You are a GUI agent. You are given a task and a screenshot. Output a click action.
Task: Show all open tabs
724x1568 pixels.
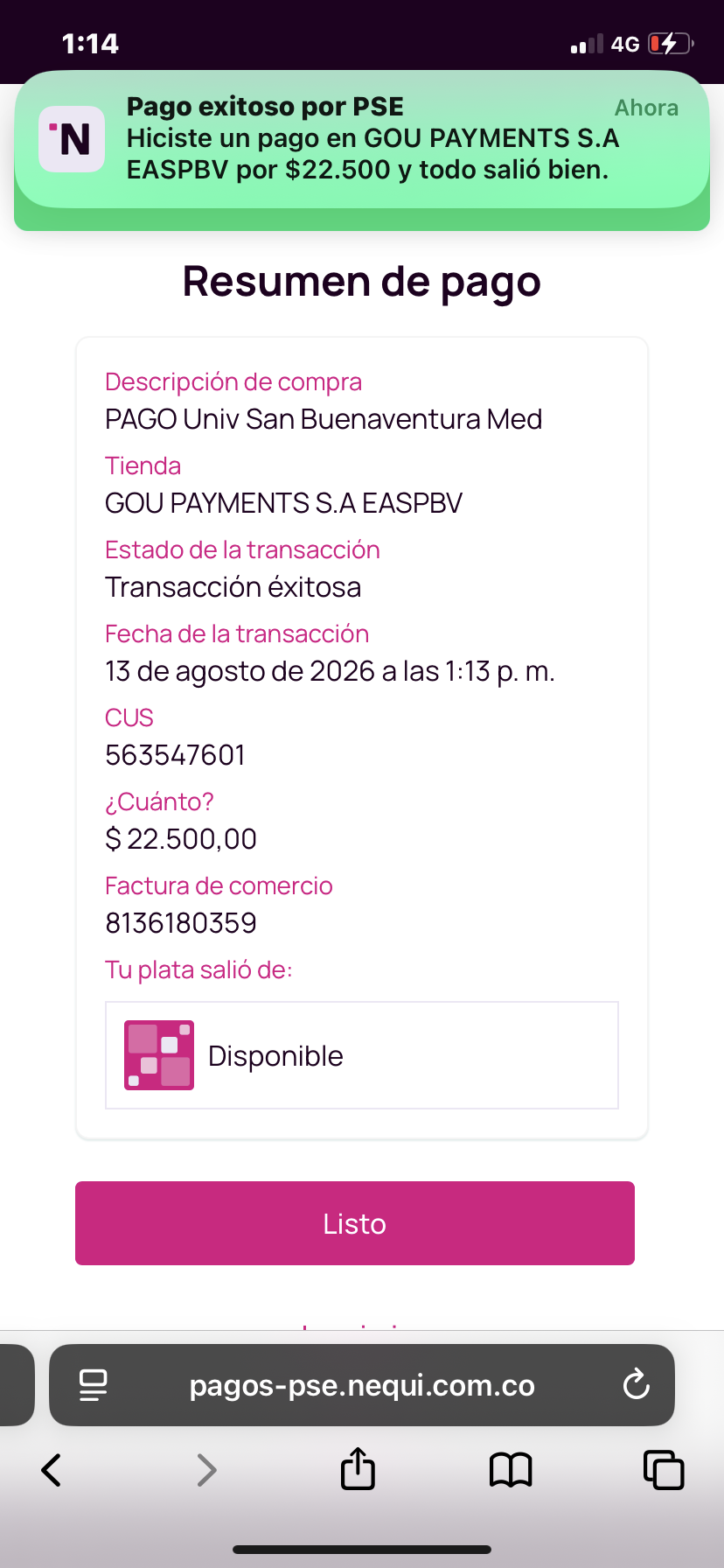(664, 1469)
